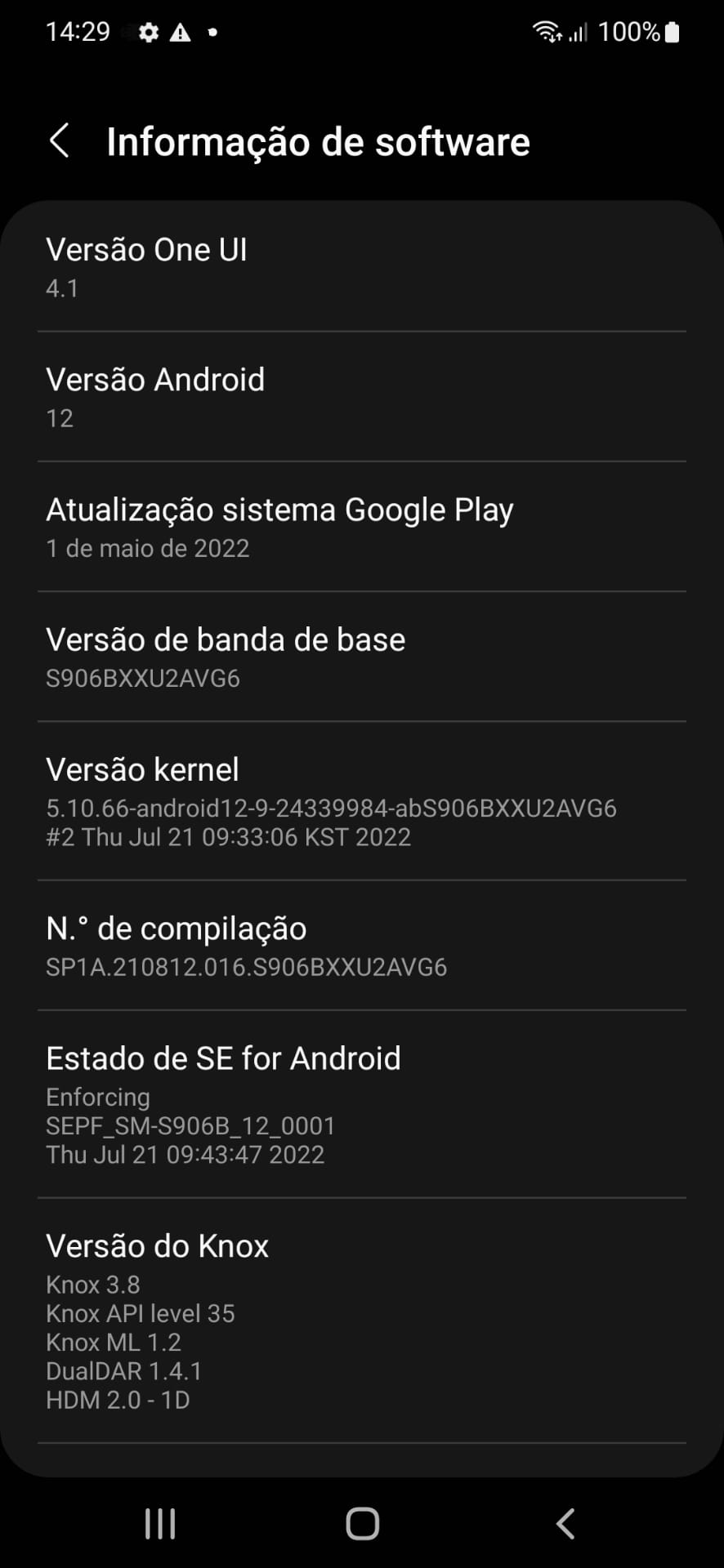
Task: Open the settings gear in the status bar
Action: click(x=149, y=32)
